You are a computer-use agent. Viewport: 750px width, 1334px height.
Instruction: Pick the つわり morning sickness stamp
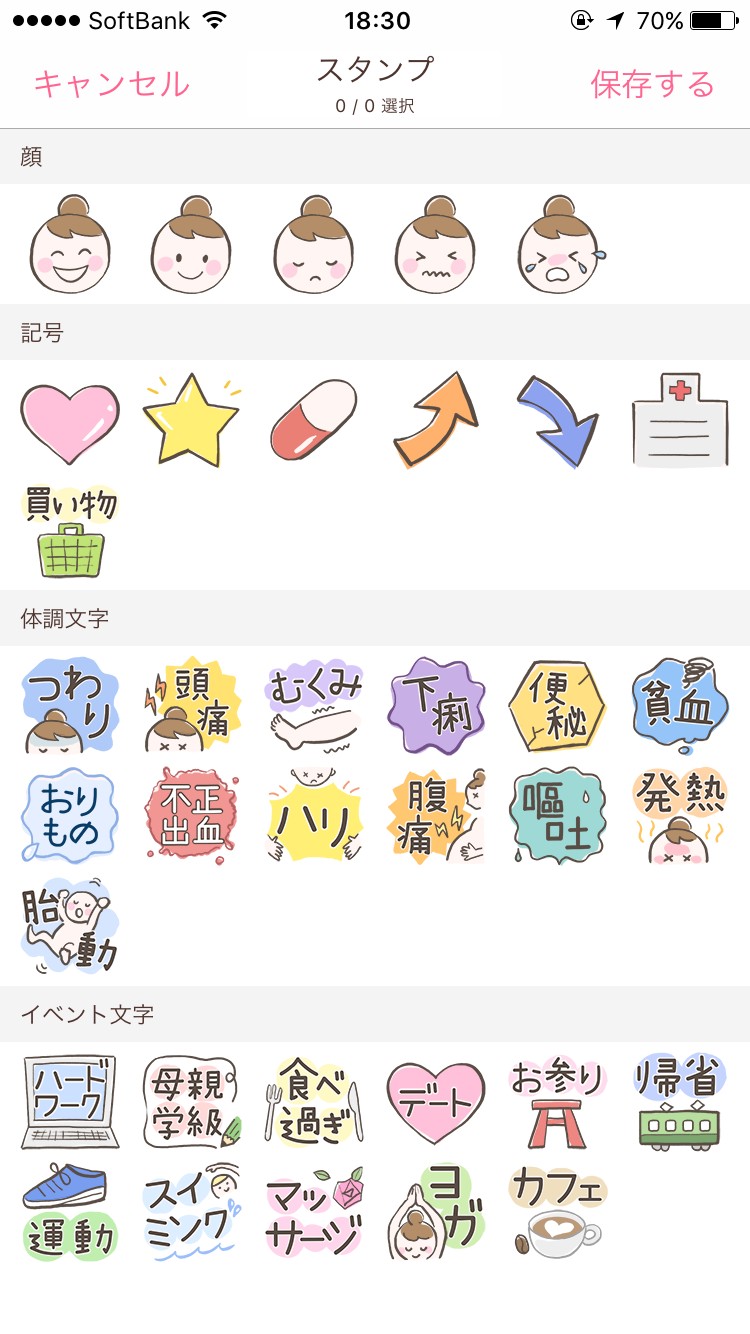(x=70, y=705)
